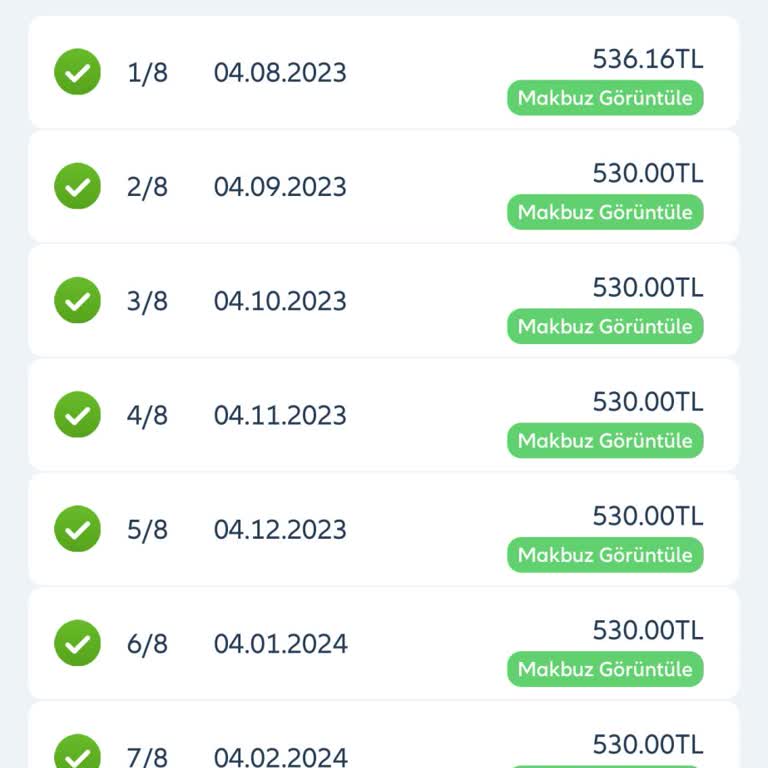
Task: Show the receipt of installment 3/8
Action: [x=605, y=327]
